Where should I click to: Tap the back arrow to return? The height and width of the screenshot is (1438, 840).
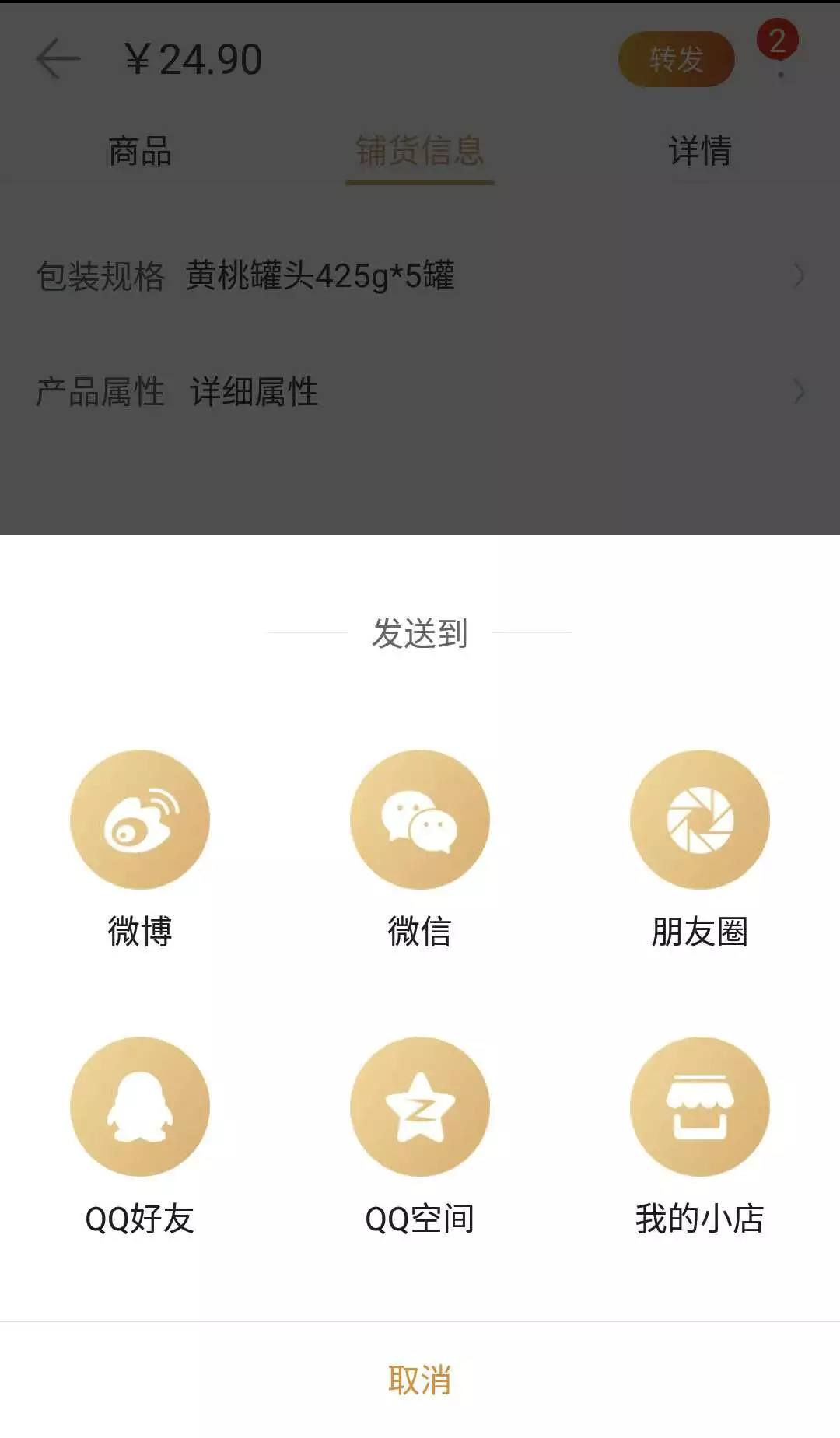coord(56,58)
